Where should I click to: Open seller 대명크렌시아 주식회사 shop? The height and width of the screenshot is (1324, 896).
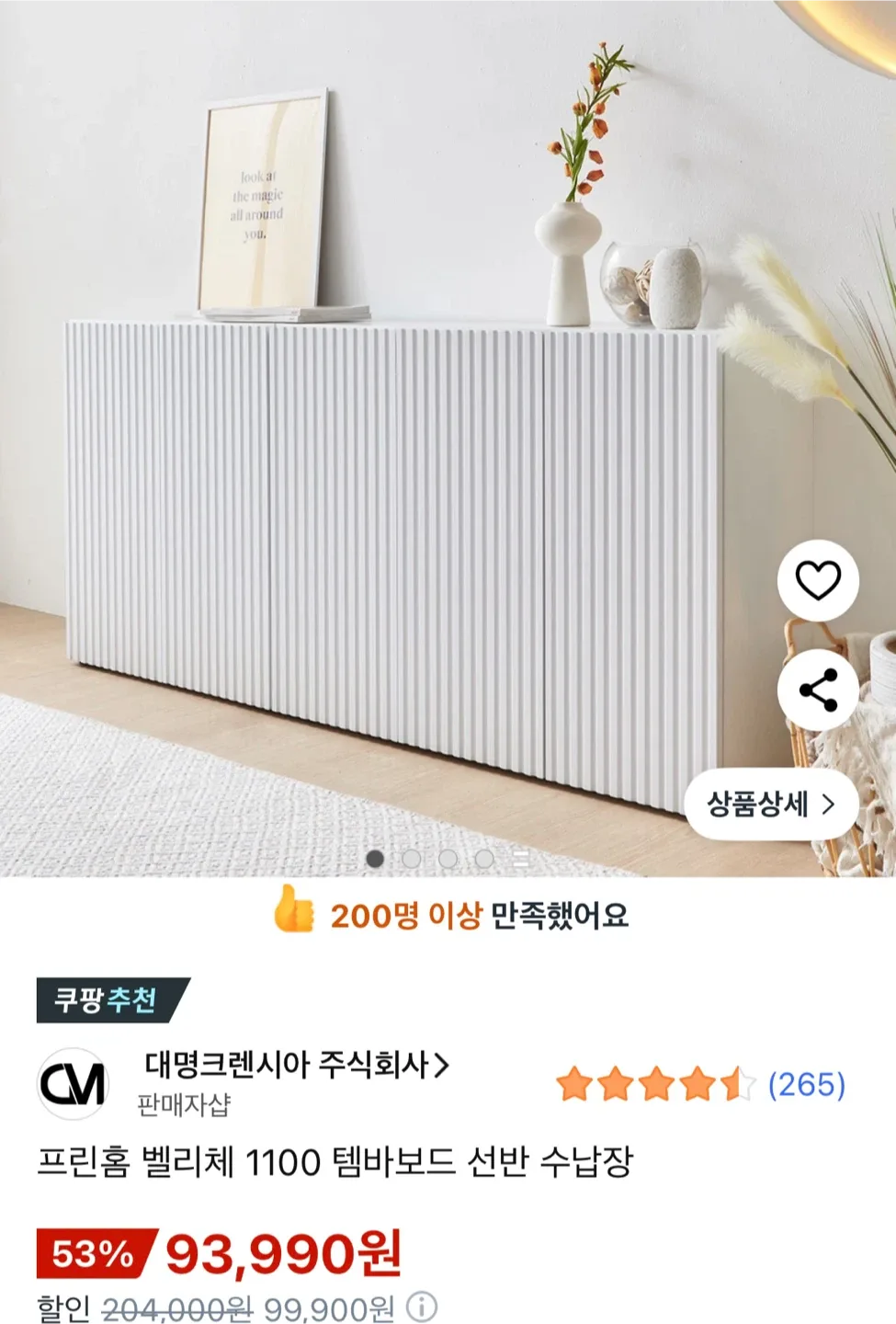296,1065
